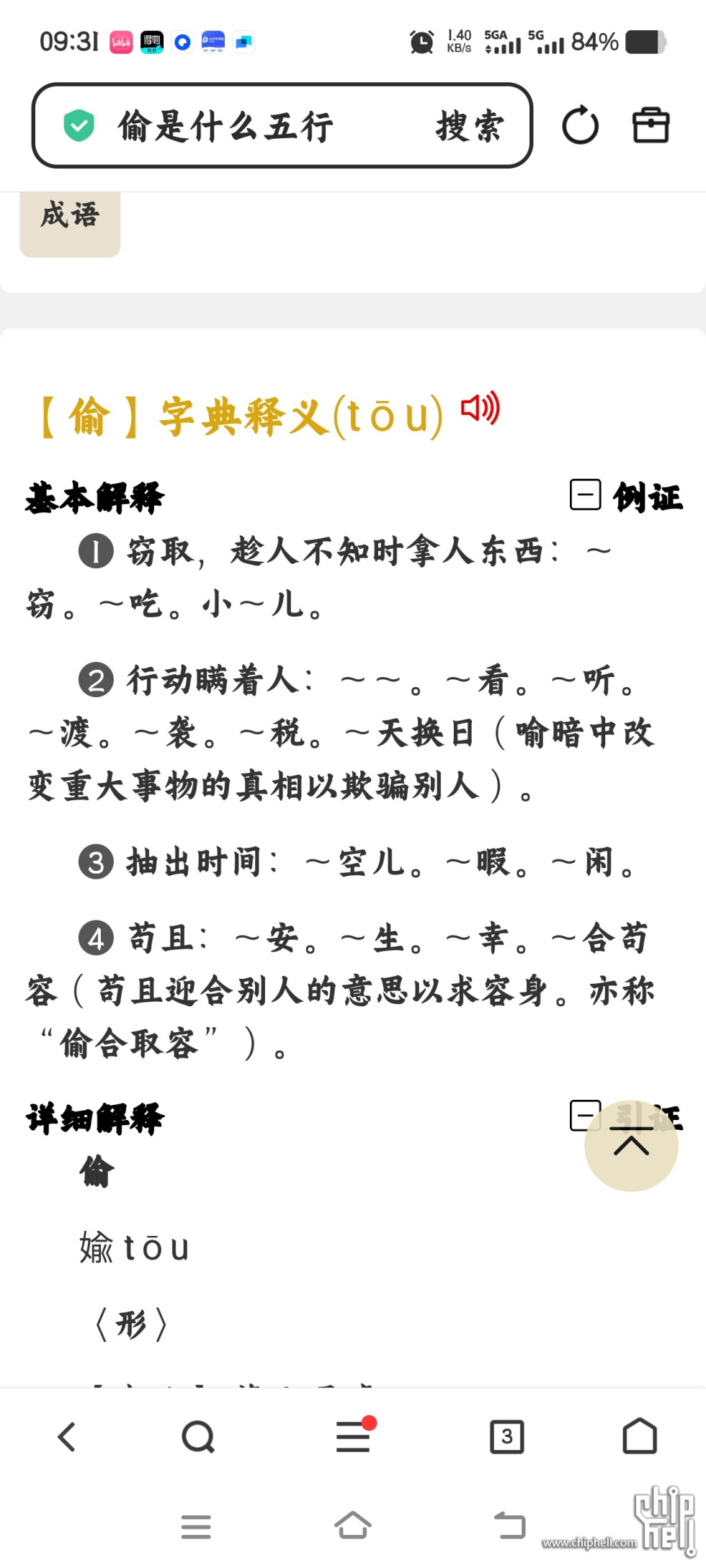This screenshot has height=1568, width=706.
Task: Tap the 搜索 search button
Action: [x=470, y=127]
